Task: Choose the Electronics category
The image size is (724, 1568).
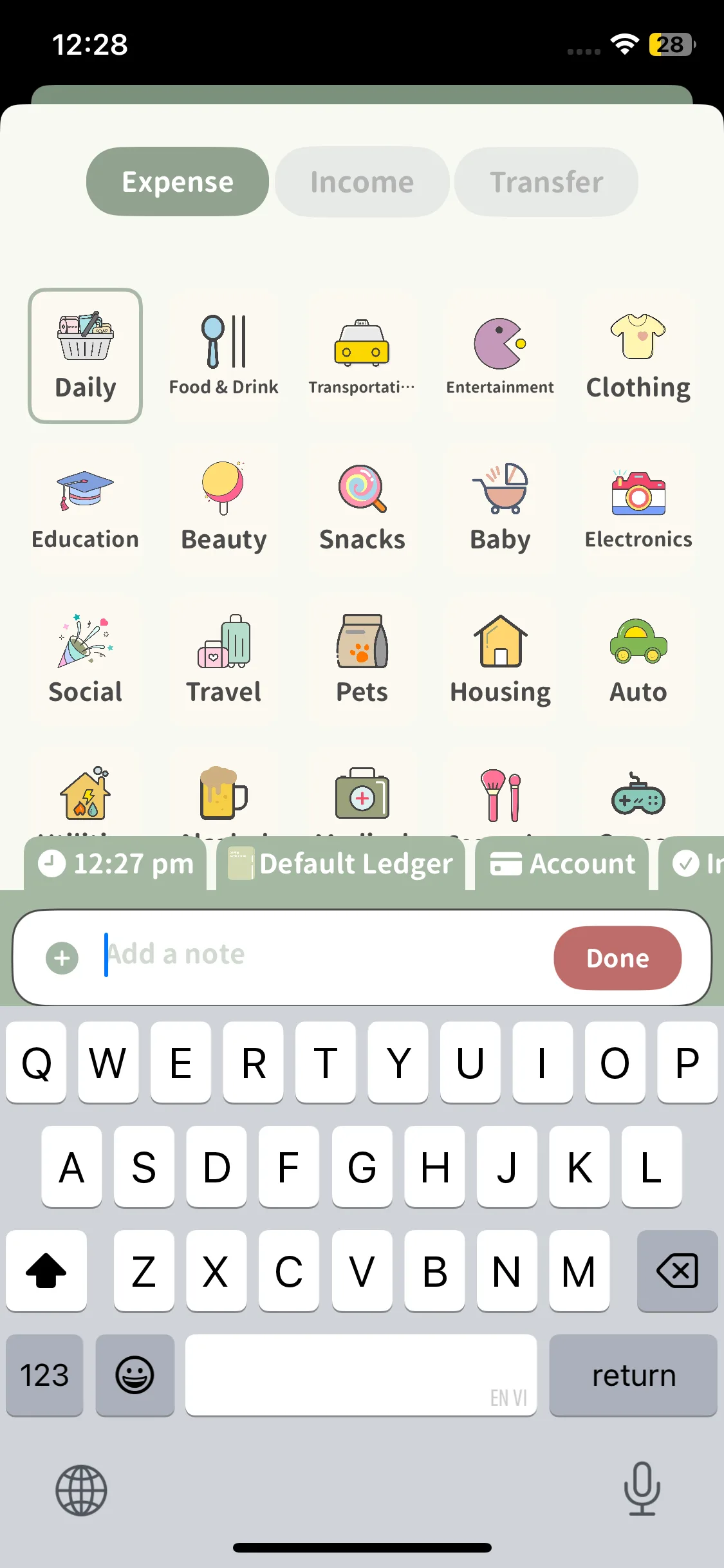Action: coord(638,509)
